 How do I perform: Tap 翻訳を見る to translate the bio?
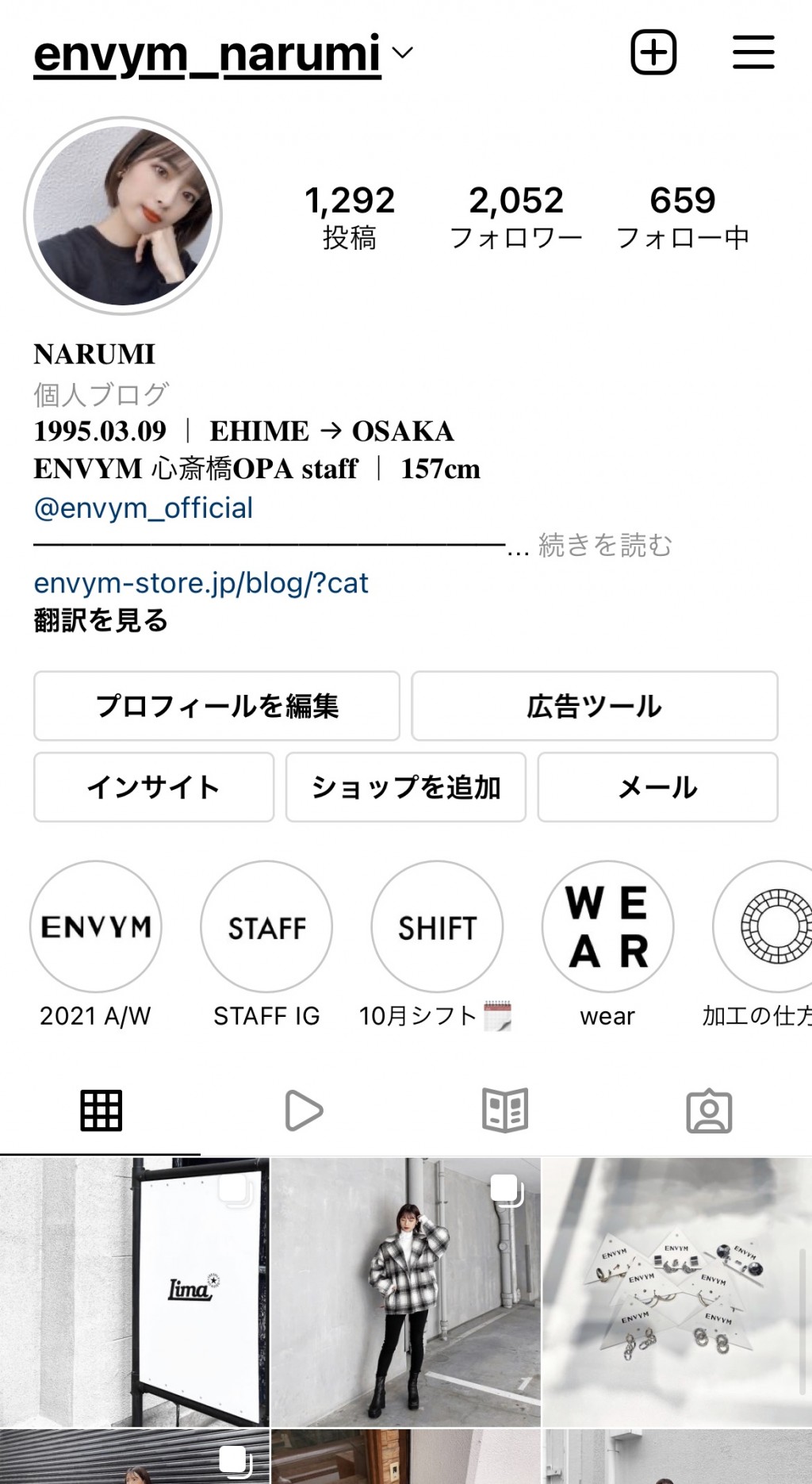tap(101, 620)
